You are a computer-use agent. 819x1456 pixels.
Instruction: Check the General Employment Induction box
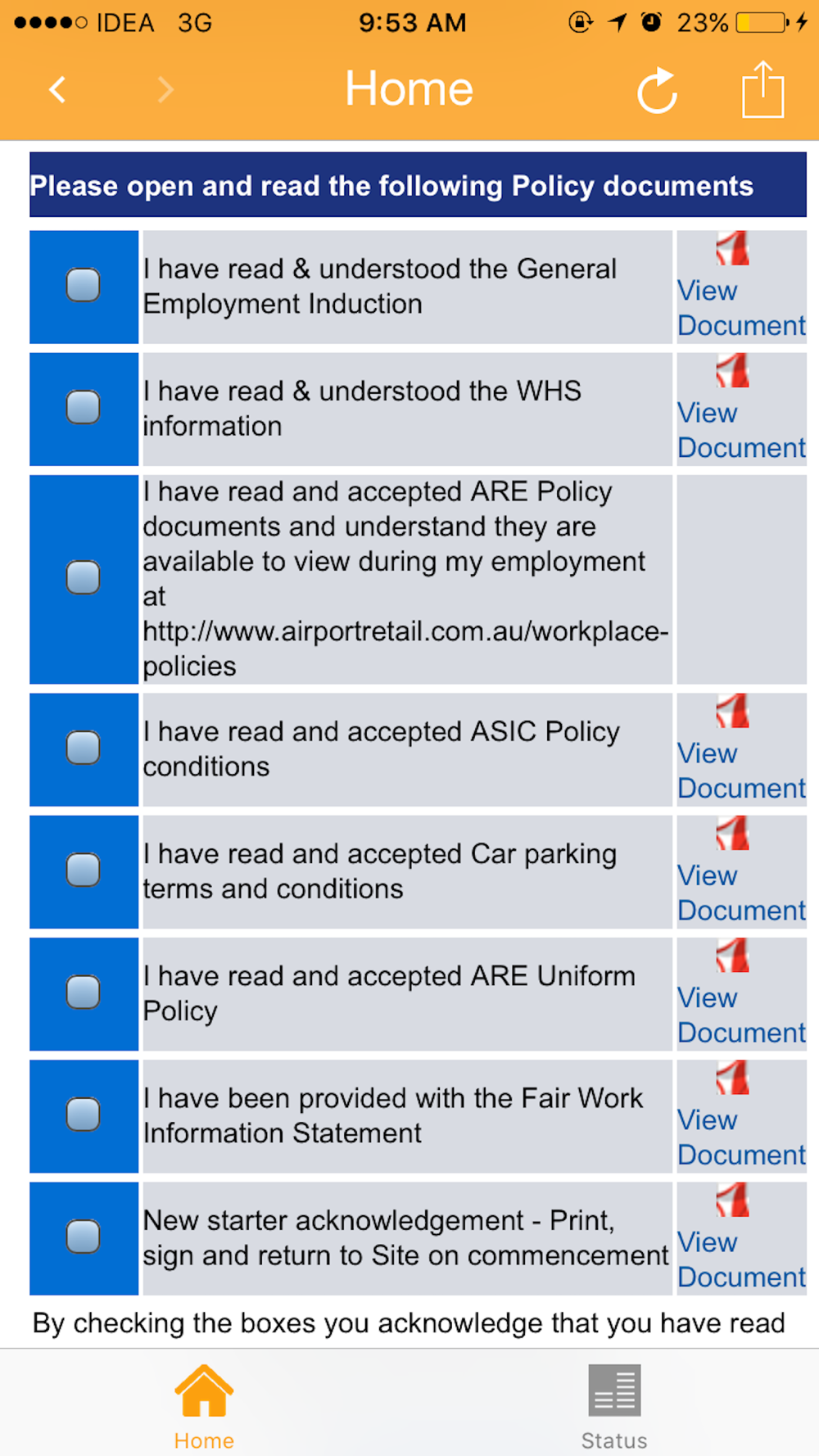click(84, 285)
